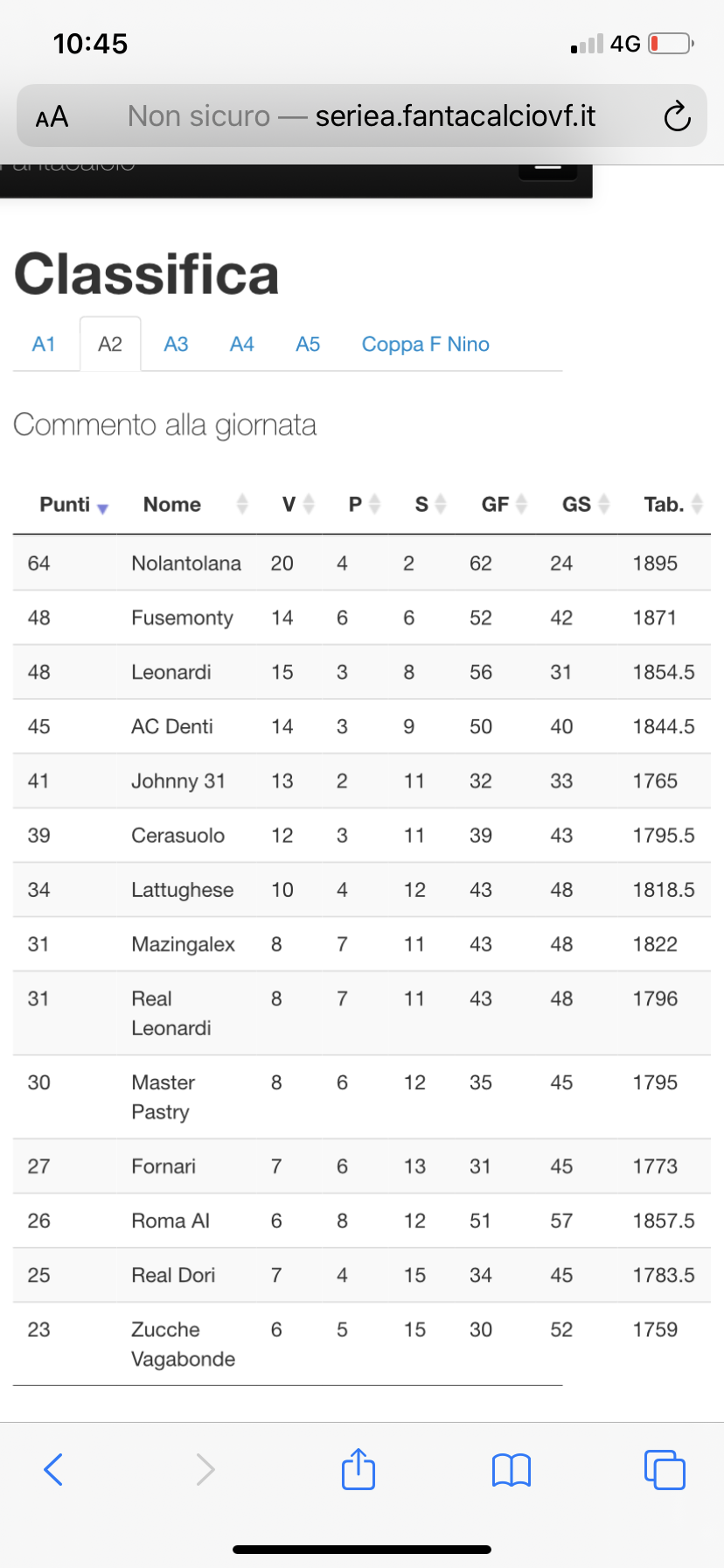Open Safari bookmarks
This screenshot has width=724, height=1568.
pos(512,1470)
